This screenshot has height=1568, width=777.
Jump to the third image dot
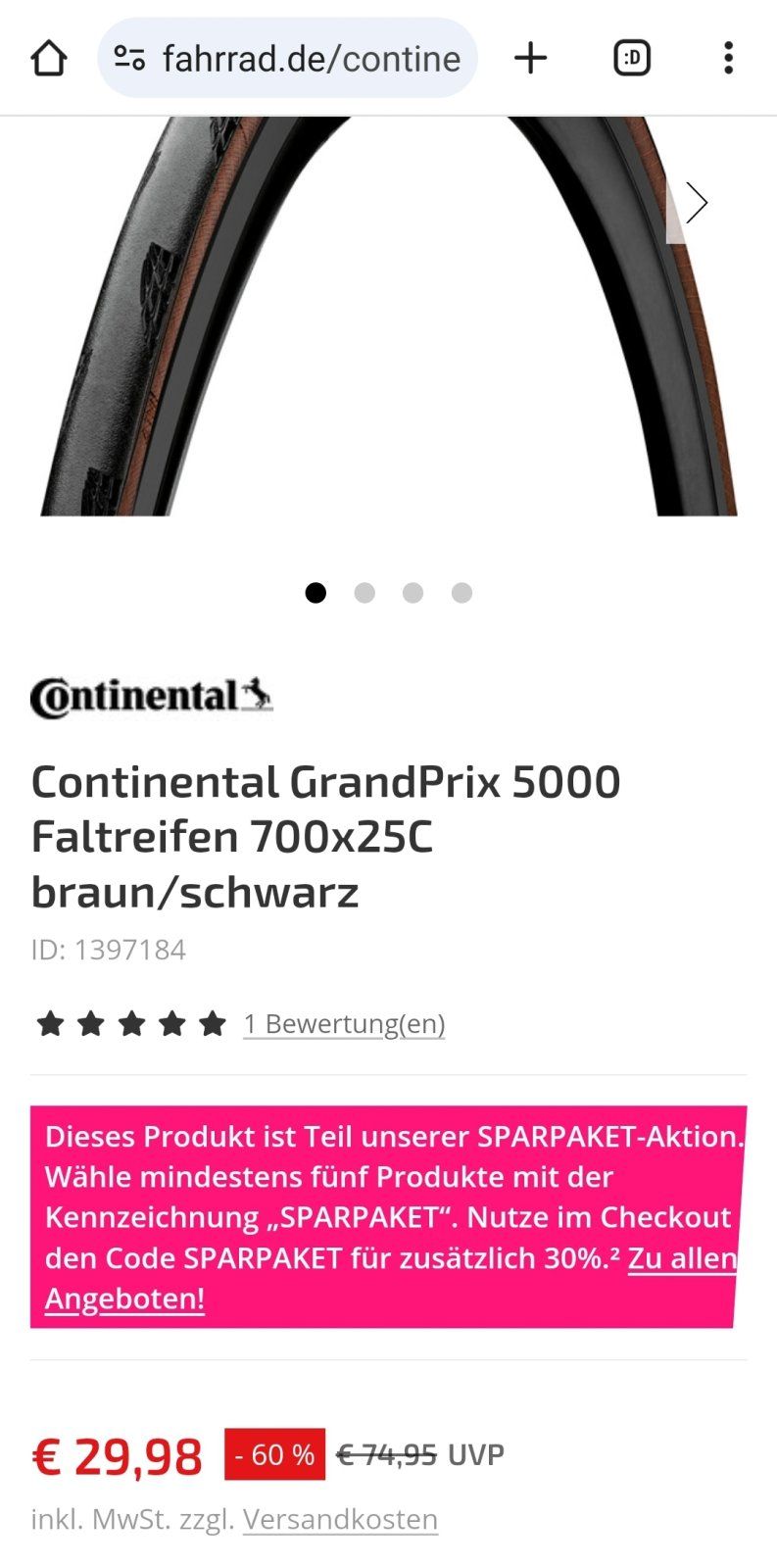(x=413, y=593)
